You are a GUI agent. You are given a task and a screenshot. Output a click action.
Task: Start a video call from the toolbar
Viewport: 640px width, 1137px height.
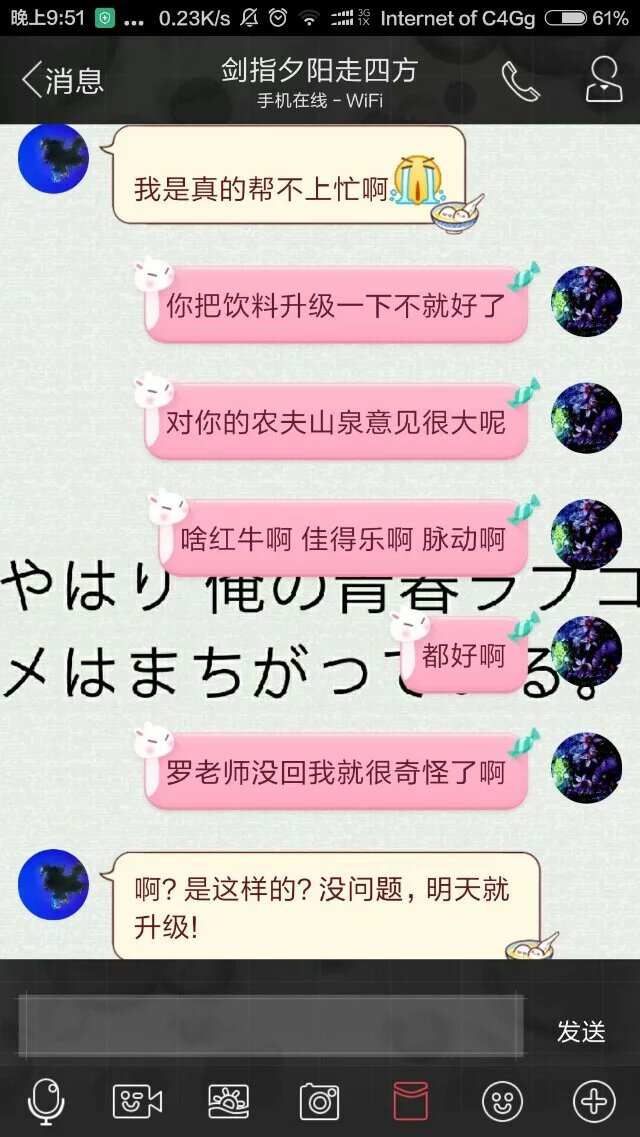coord(137,1101)
